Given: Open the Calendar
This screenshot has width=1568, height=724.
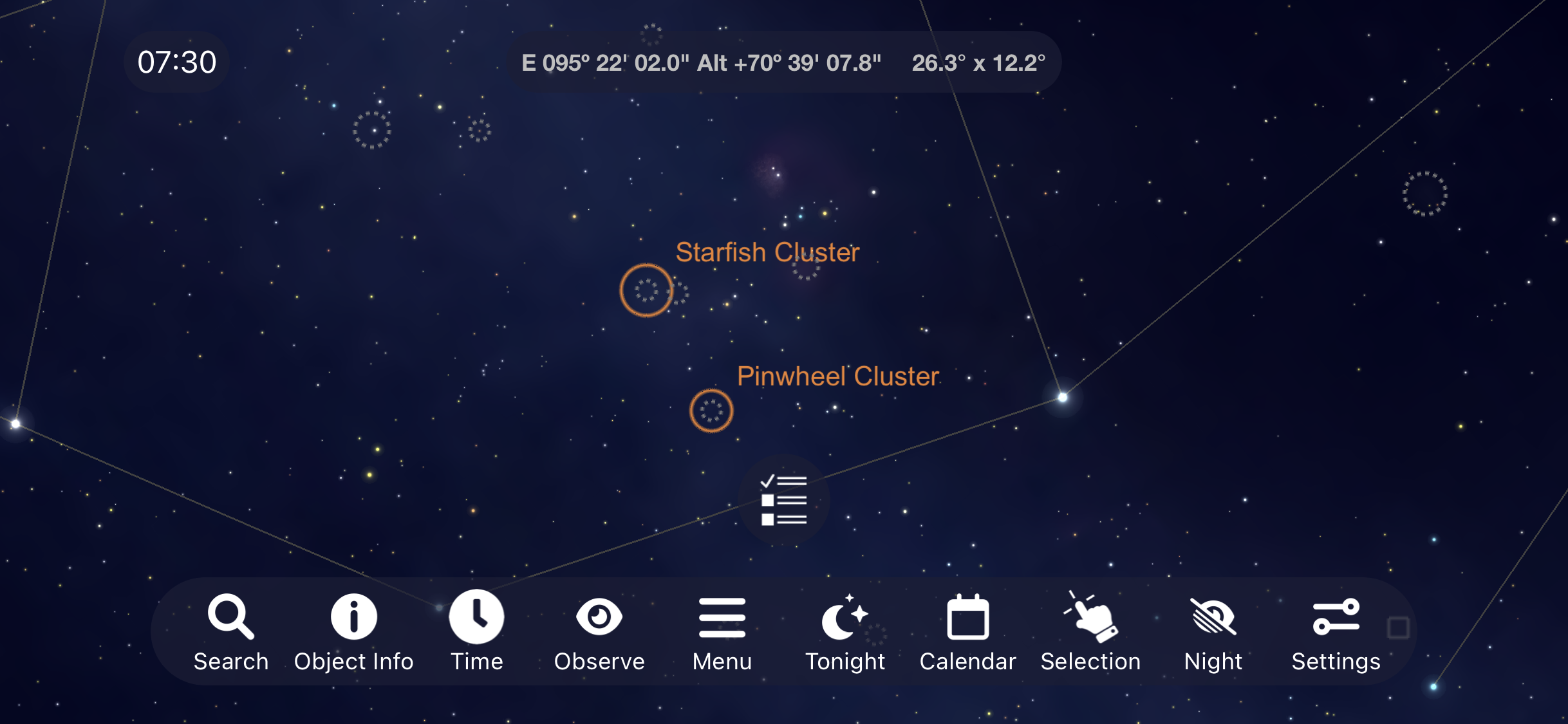Looking at the screenshot, I should (967, 631).
